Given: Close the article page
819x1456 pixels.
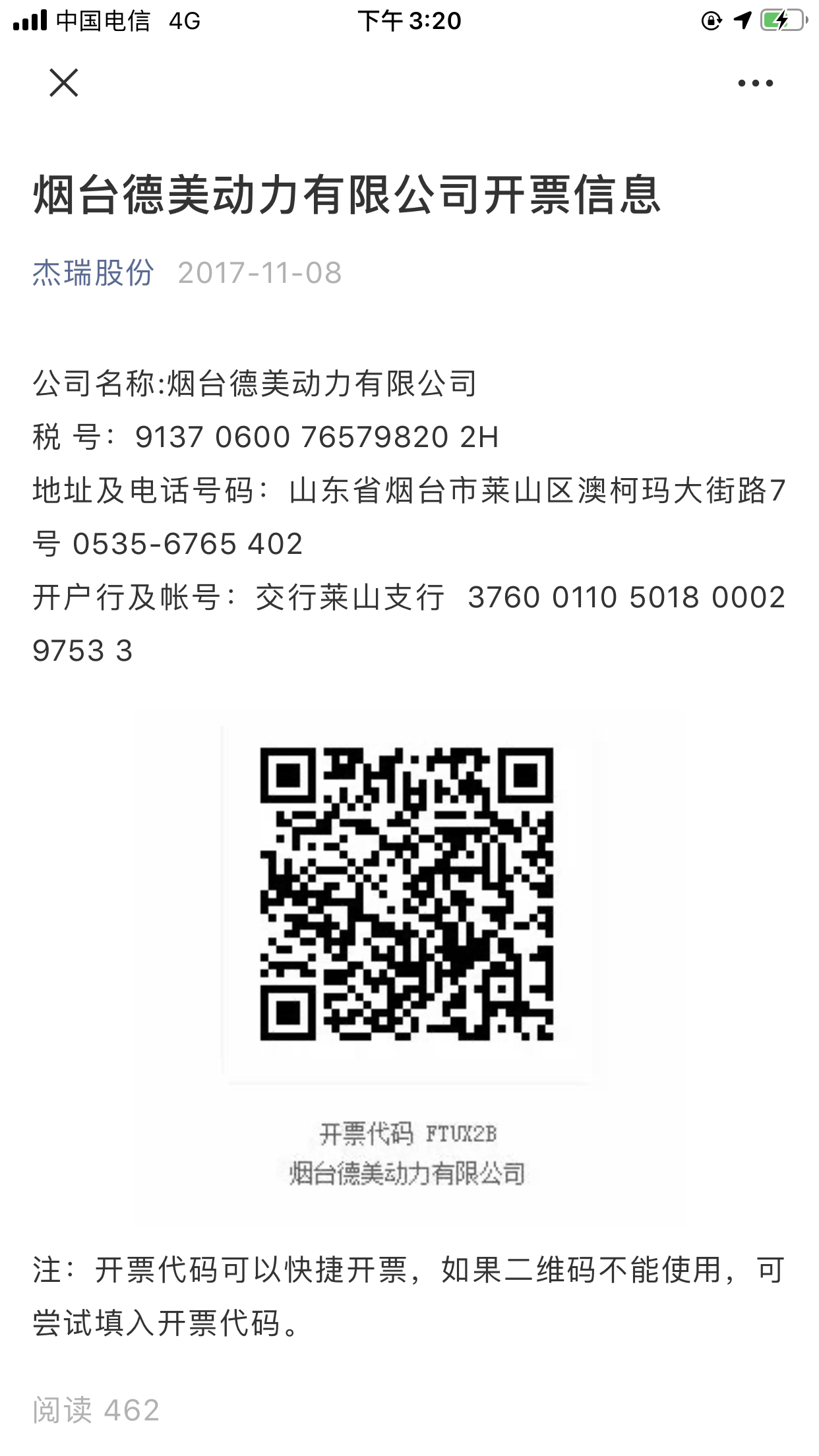Looking at the screenshot, I should (x=64, y=83).
